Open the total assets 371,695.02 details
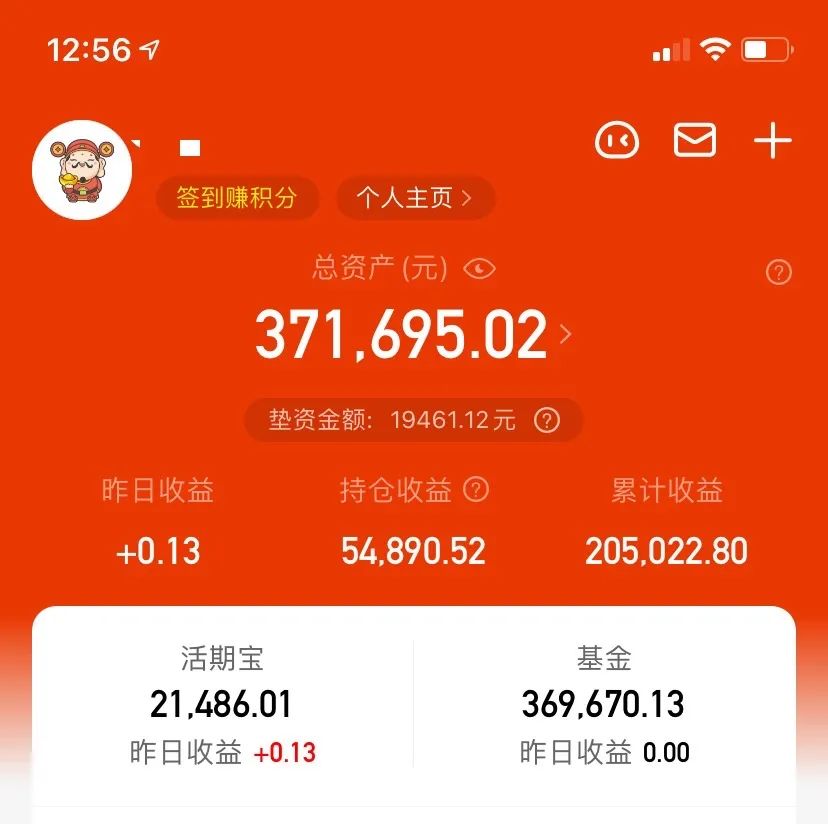The image size is (828, 824). click(x=413, y=334)
